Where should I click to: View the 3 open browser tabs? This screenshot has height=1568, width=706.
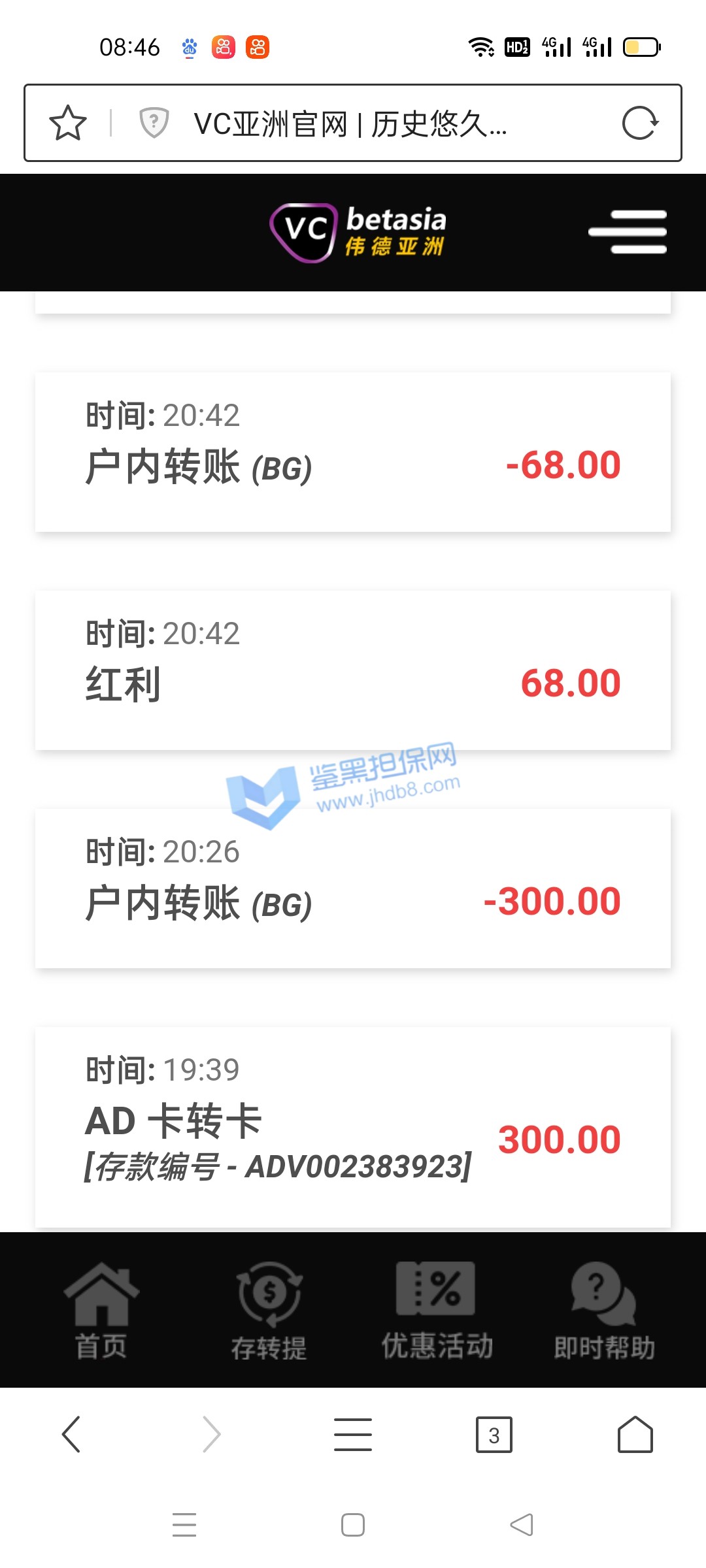[494, 1434]
